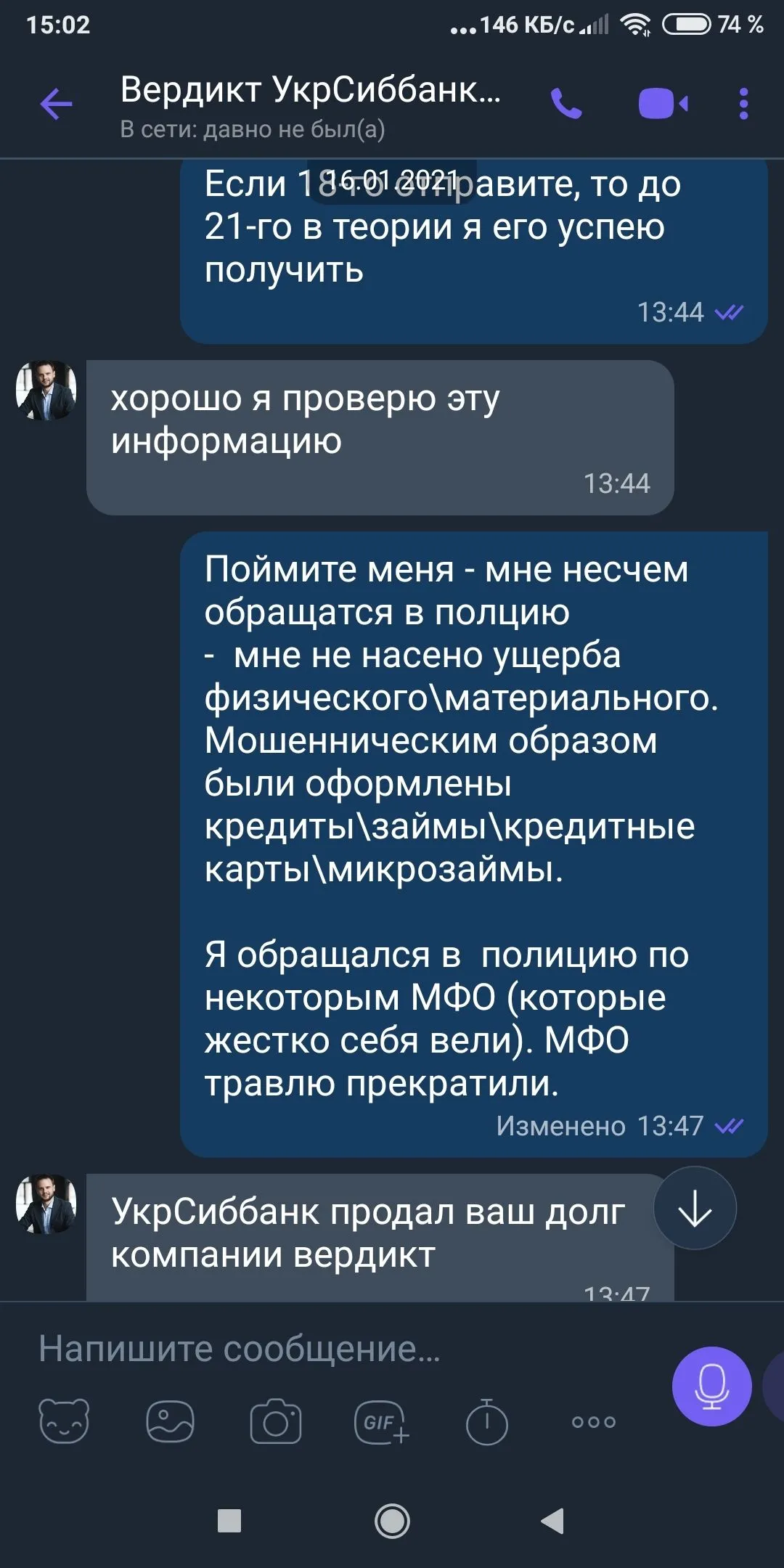Record a voice message with microphone
784x1568 pixels.
[x=711, y=1386]
